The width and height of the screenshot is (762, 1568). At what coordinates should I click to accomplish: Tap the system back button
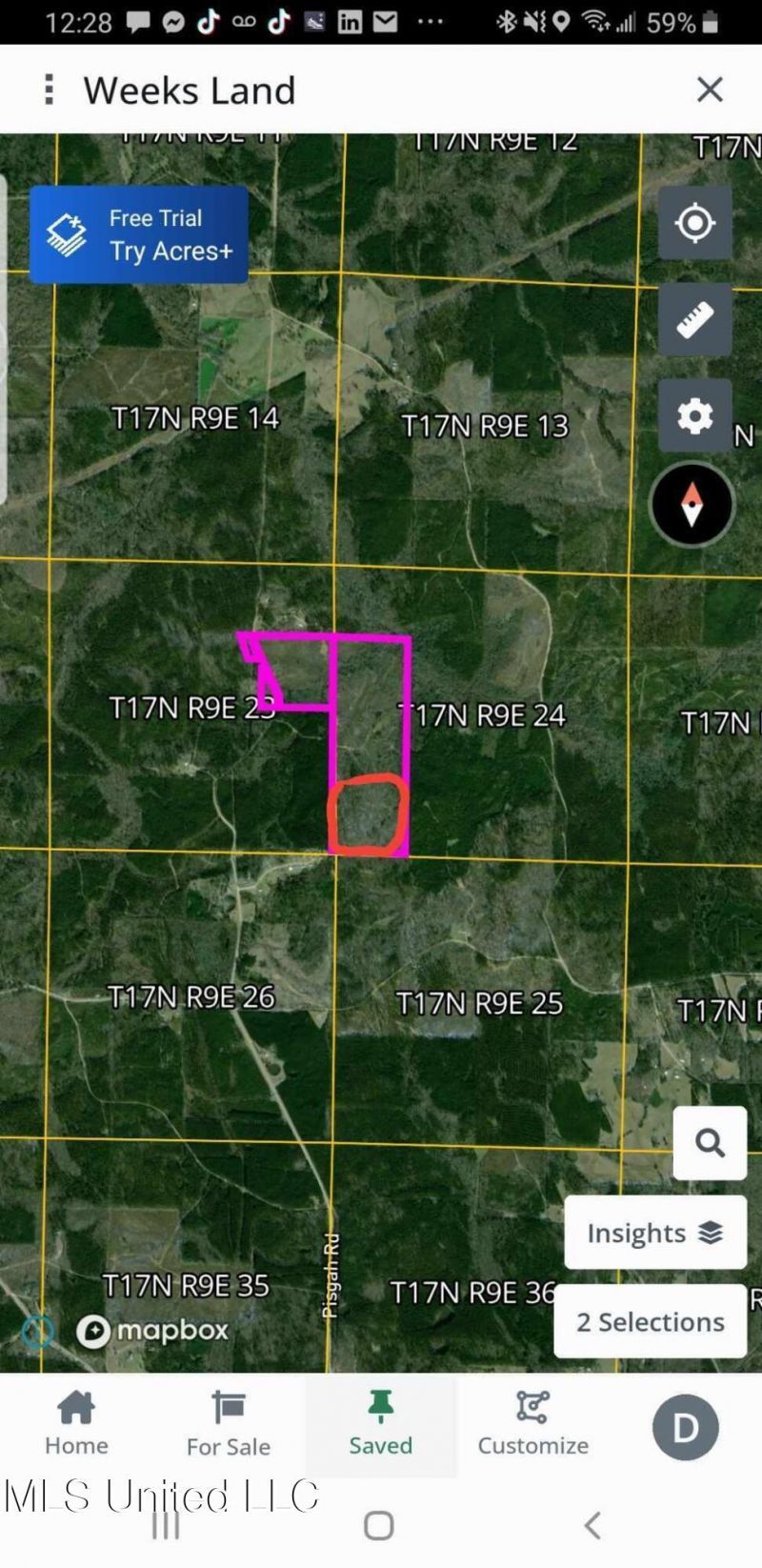pyautogui.click(x=592, y=1525)
